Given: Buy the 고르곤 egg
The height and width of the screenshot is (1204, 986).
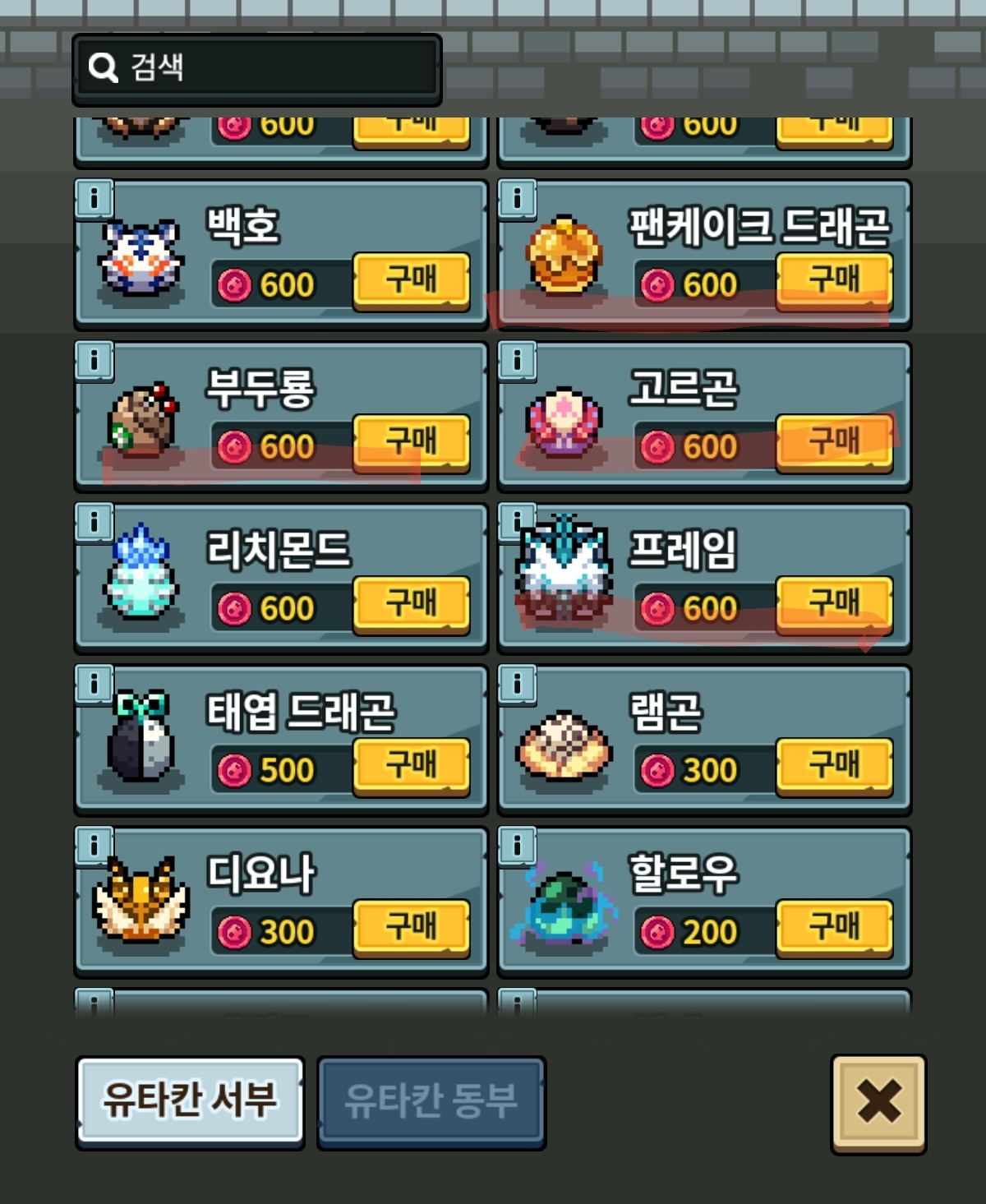Looking at the screenshot, I should point(834,442).
